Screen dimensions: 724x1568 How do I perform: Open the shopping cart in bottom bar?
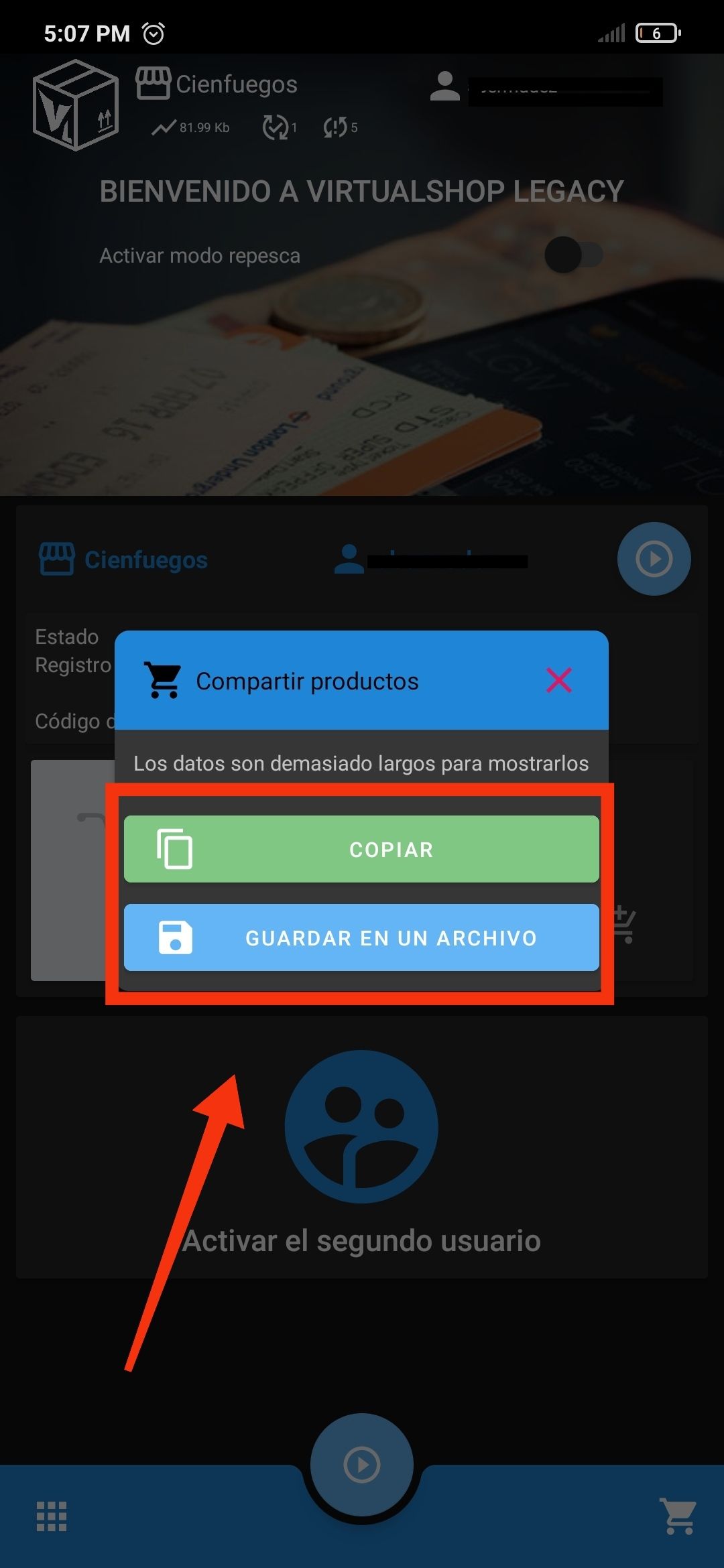[678, 1516]
